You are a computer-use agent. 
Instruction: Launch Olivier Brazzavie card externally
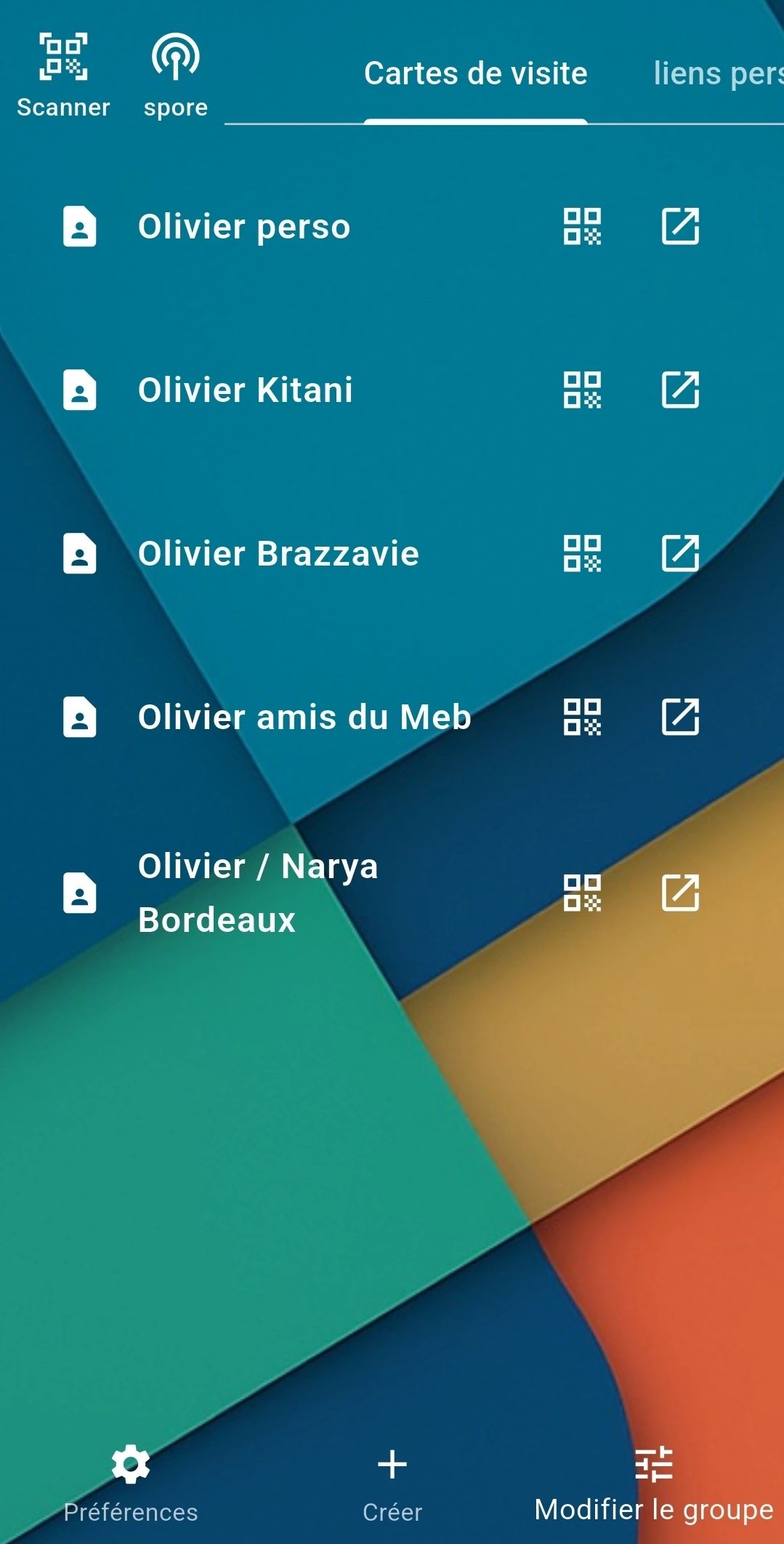point(680,554)
